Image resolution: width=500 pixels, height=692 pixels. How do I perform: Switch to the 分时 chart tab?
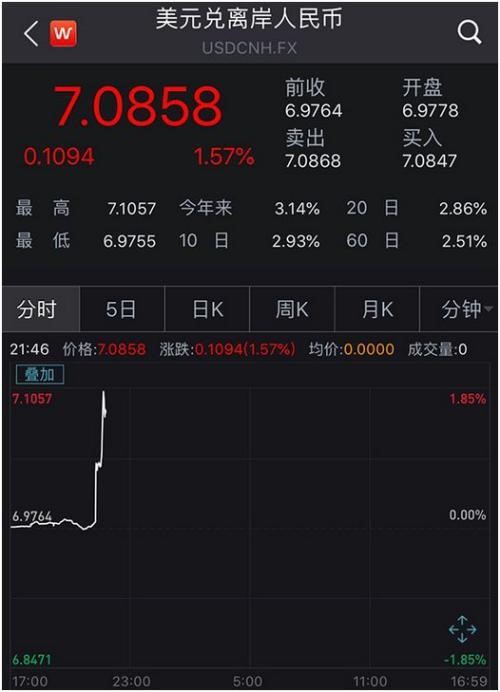(x=41, y=309)
